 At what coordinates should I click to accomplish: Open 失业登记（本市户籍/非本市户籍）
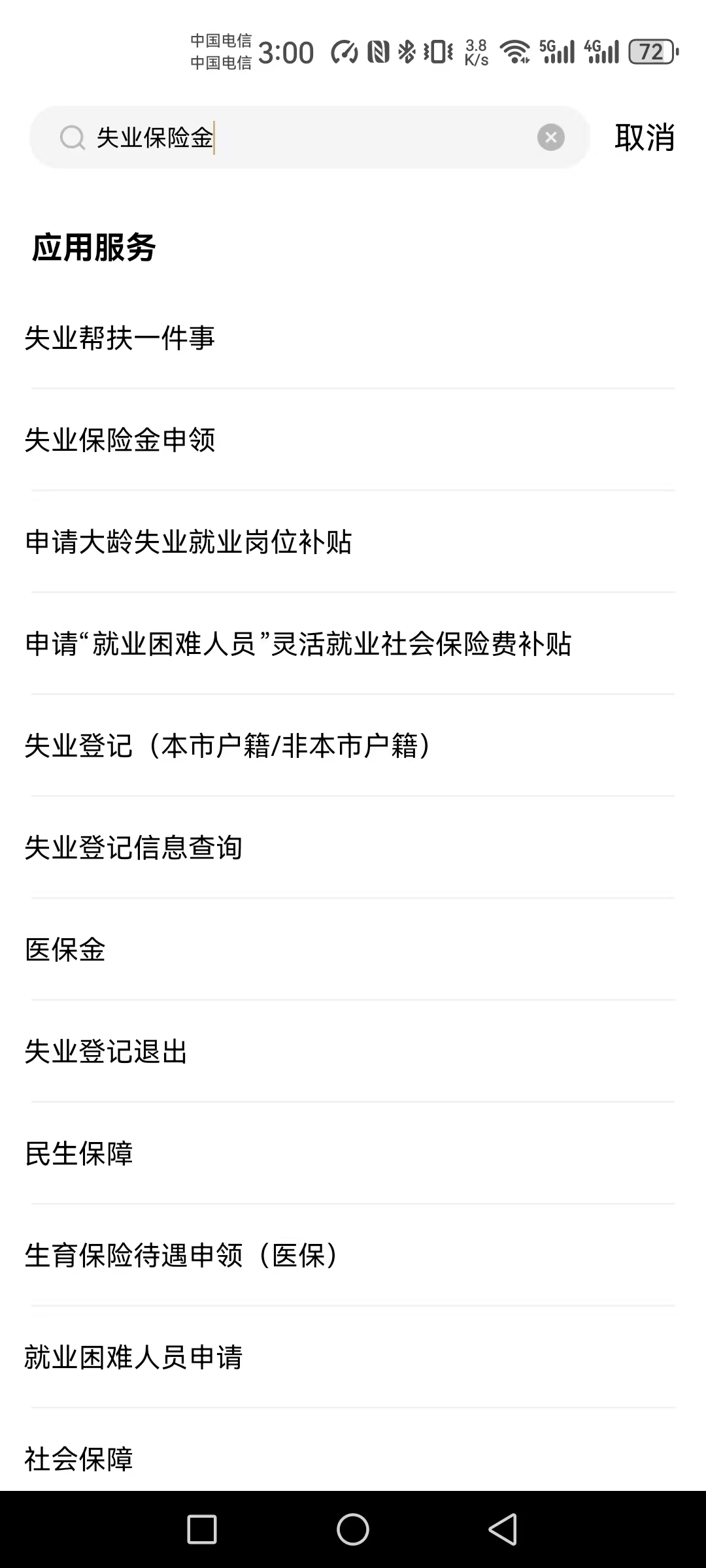[229, 746]
